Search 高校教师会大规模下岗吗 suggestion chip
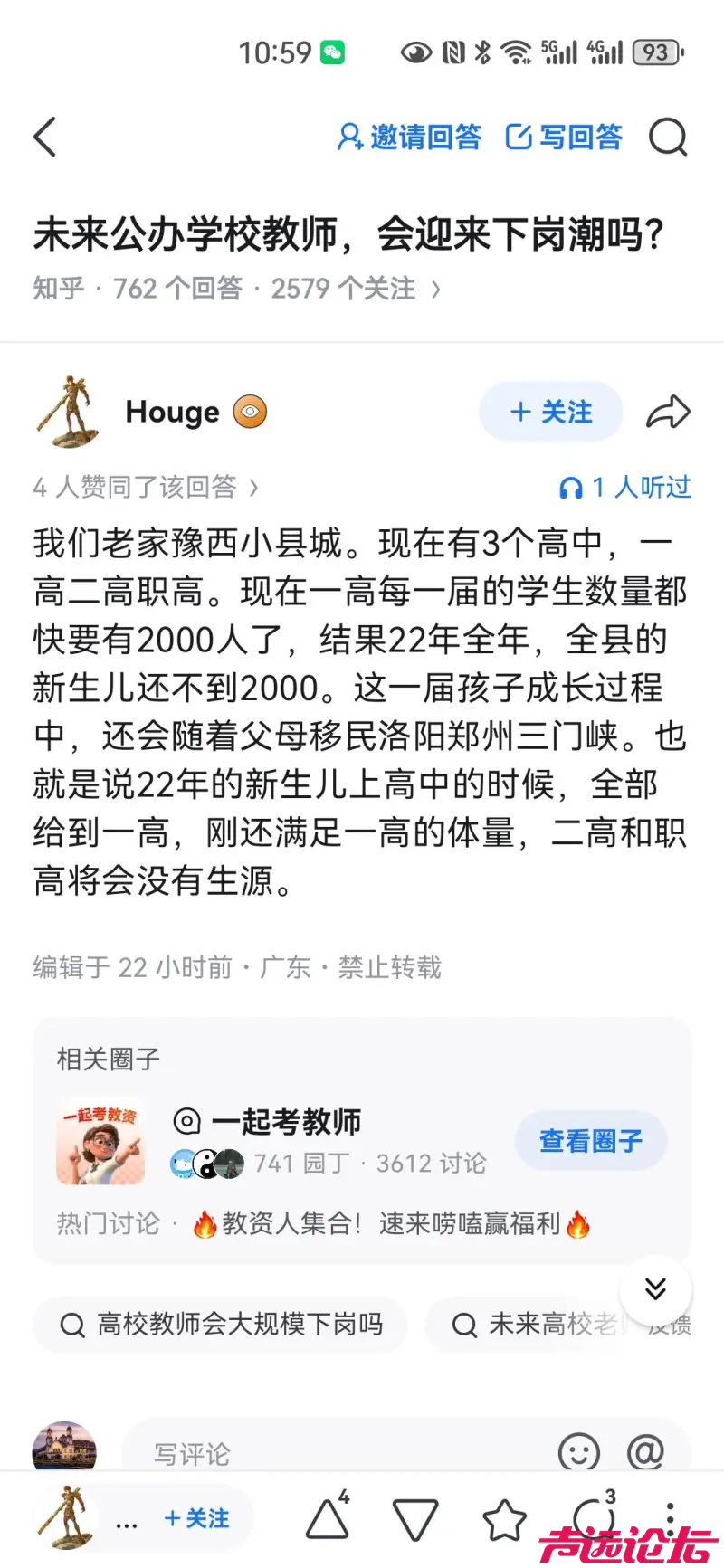724x1568 pixels. coord(221,1326)
